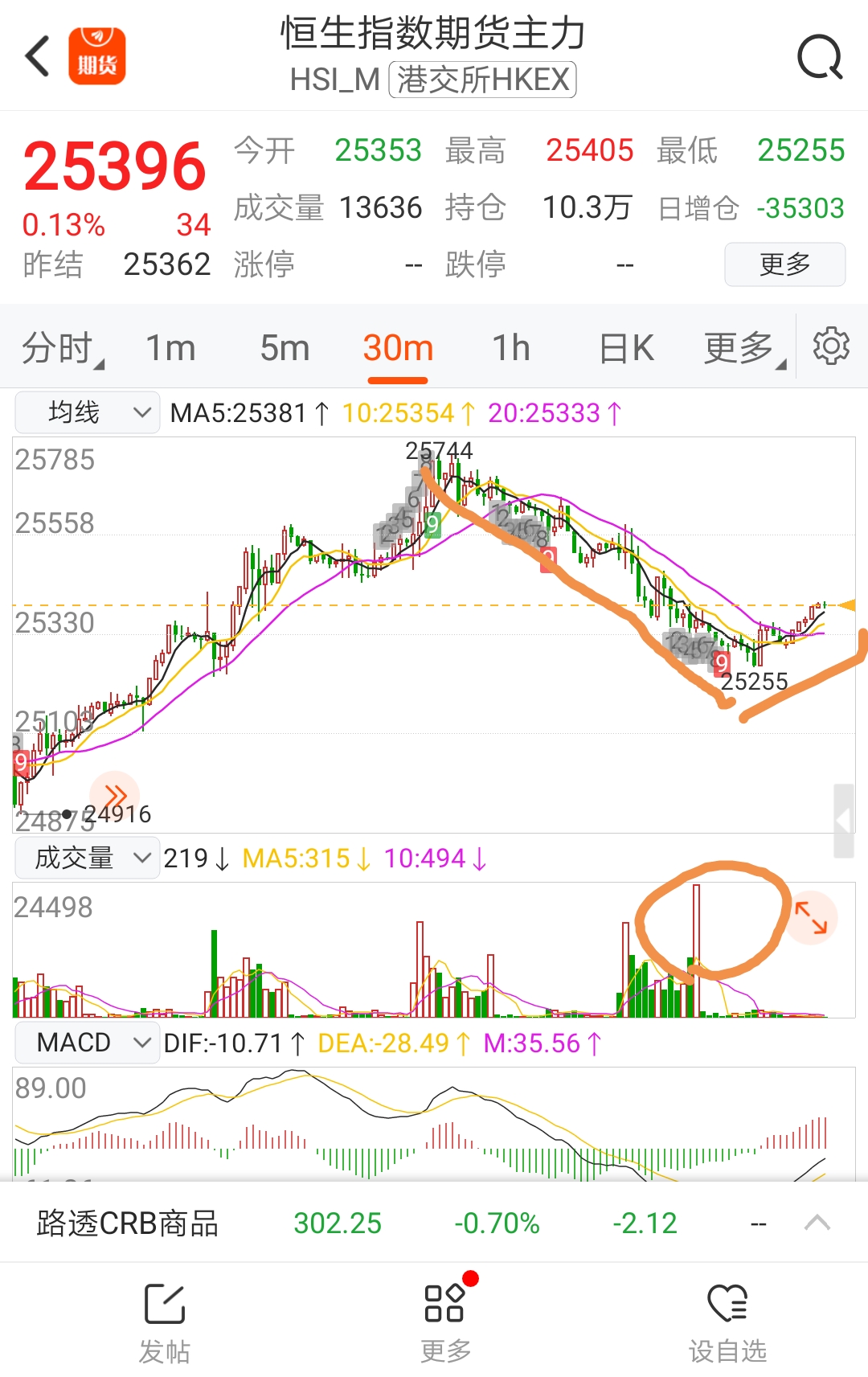Tap the 更多 button for more quote details

(784, 264)
